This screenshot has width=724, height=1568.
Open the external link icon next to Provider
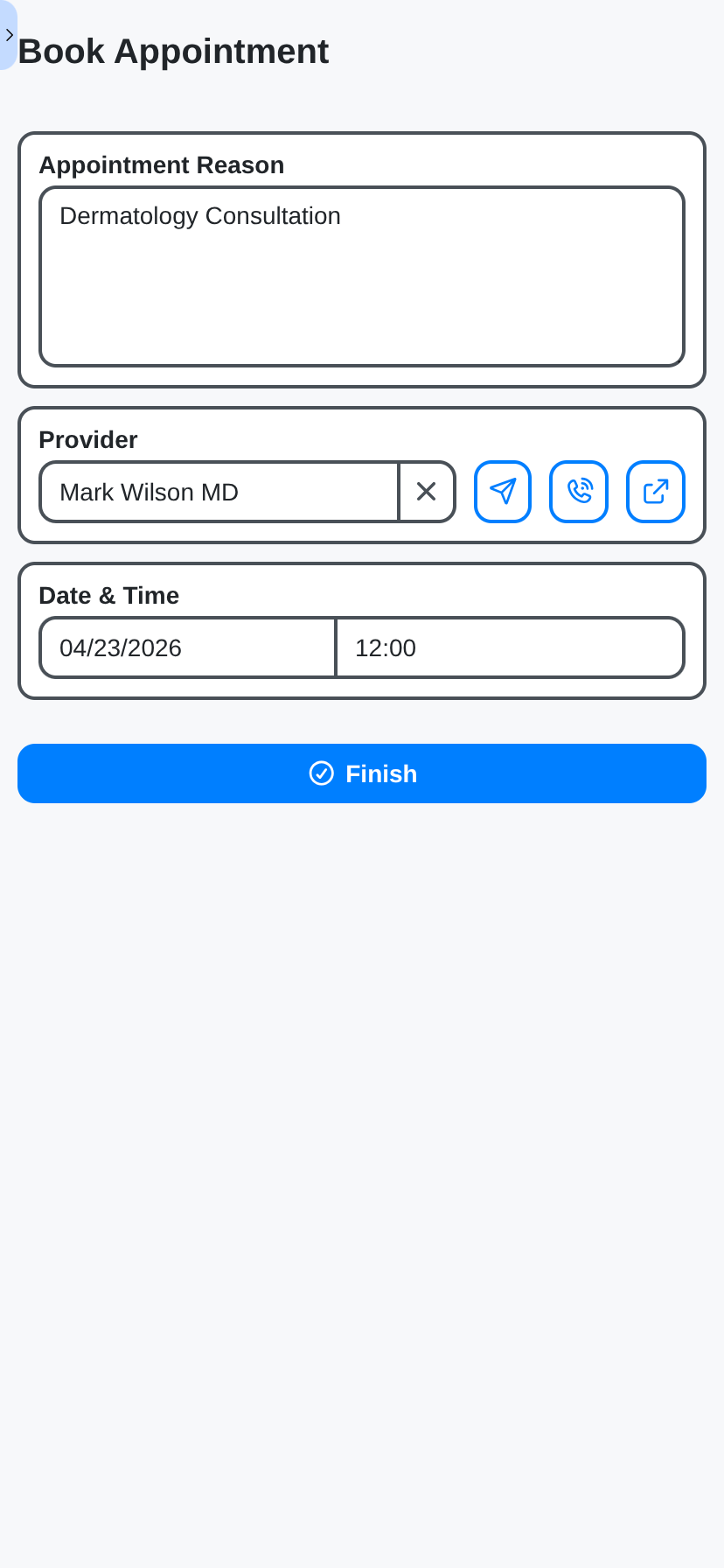(x=655, y=491)
